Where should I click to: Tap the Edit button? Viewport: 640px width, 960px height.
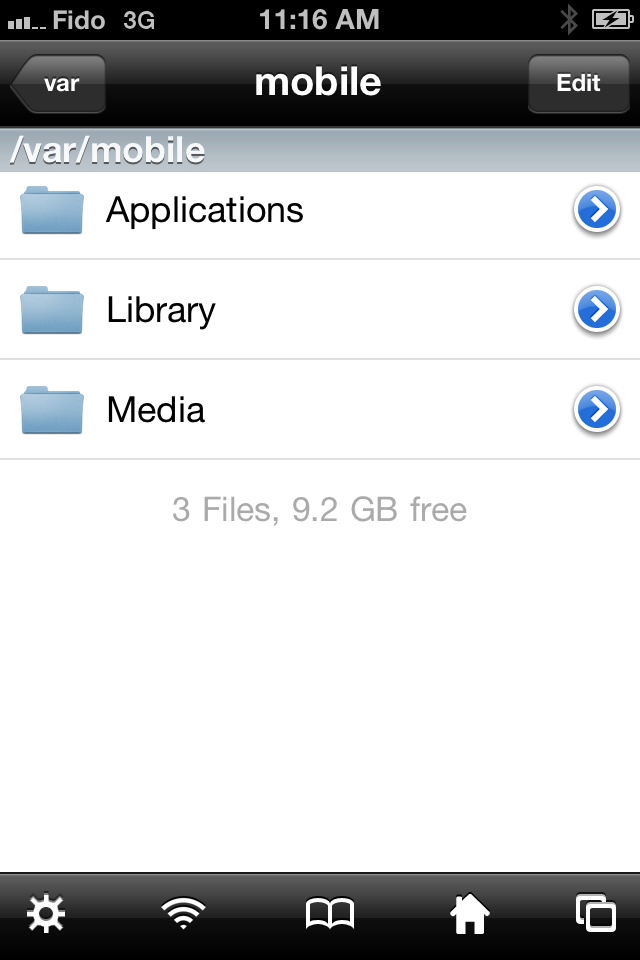578,83
